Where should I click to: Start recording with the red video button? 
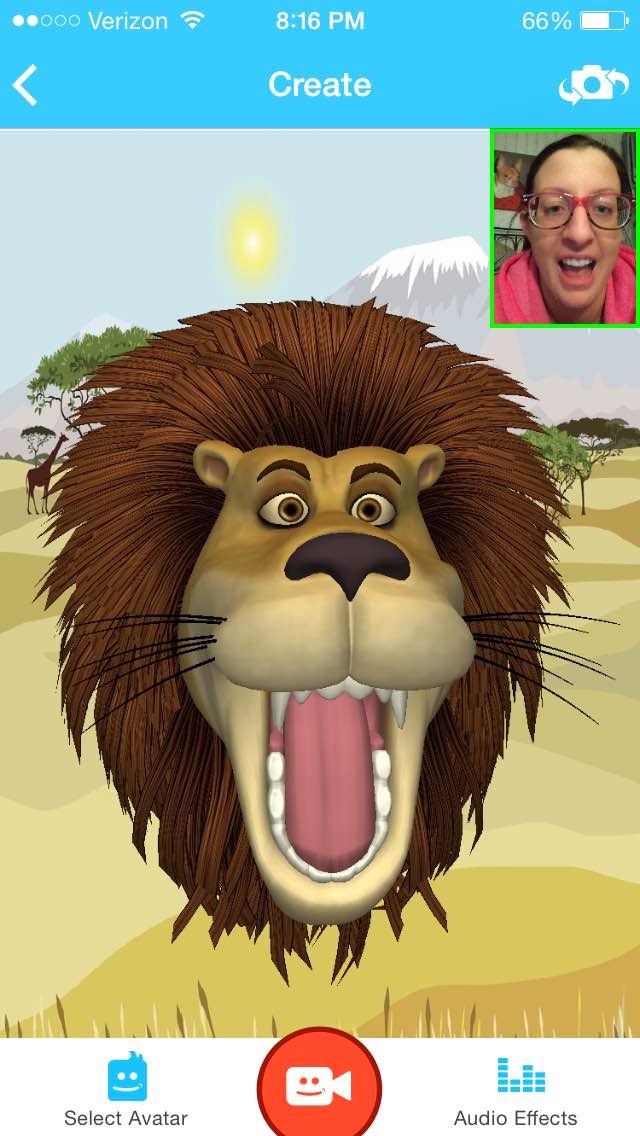tap(319, 1086)
